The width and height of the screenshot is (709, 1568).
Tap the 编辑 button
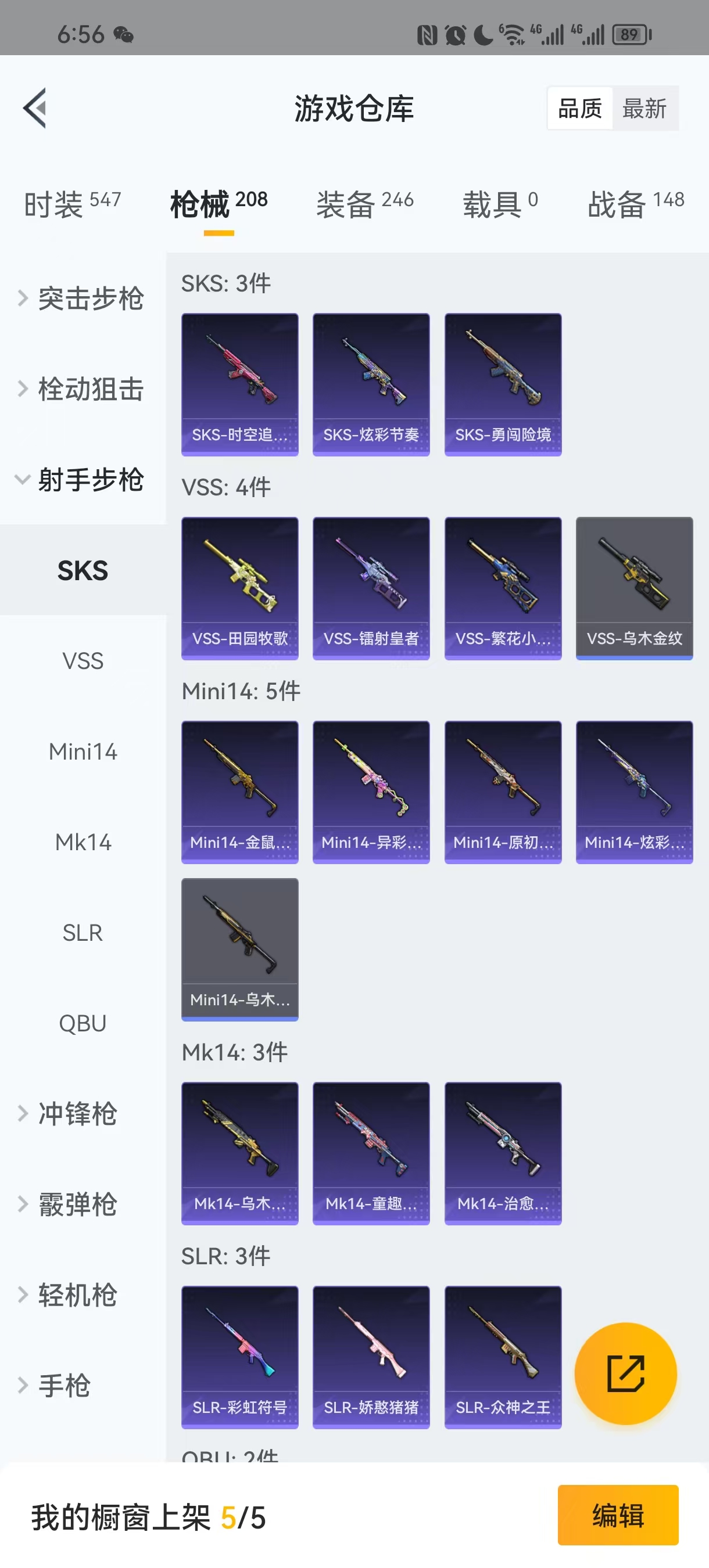[x=618, y=1515]
